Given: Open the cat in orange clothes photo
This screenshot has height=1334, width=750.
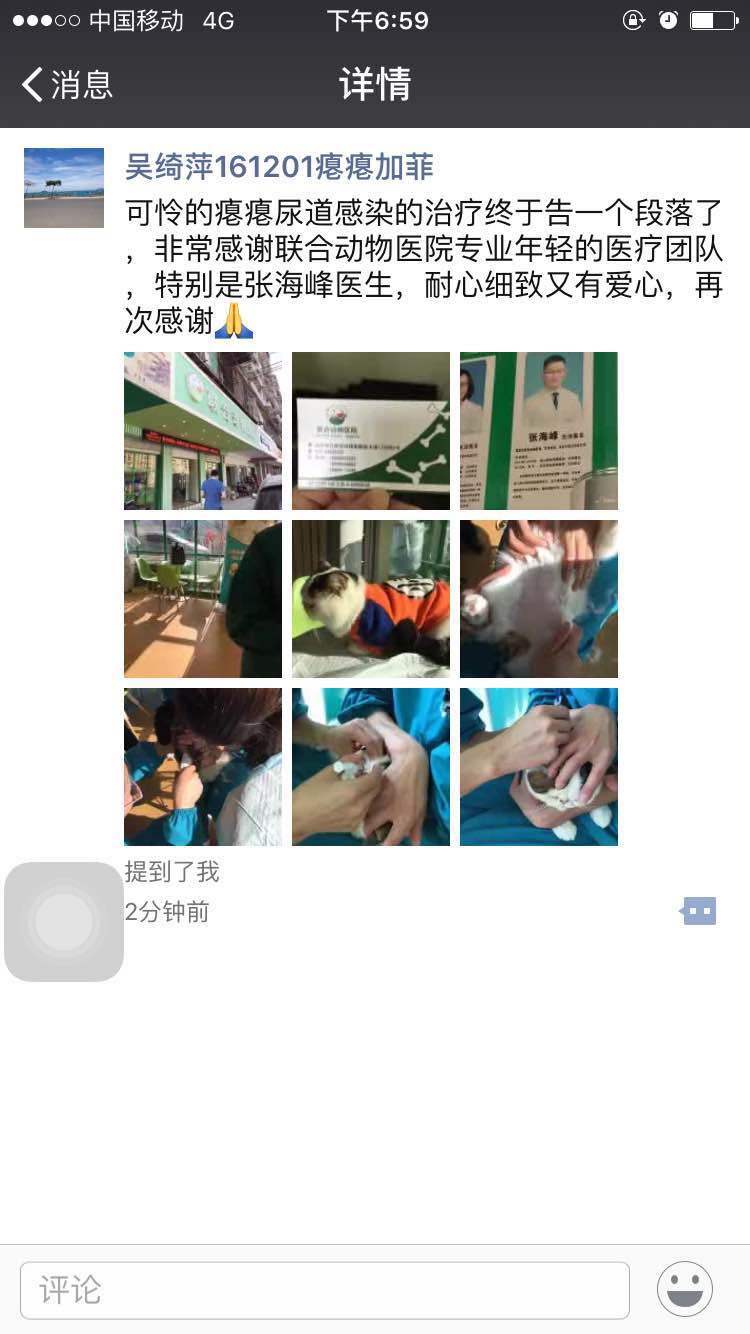Looking at the screenshot, I should click(371, 599).
